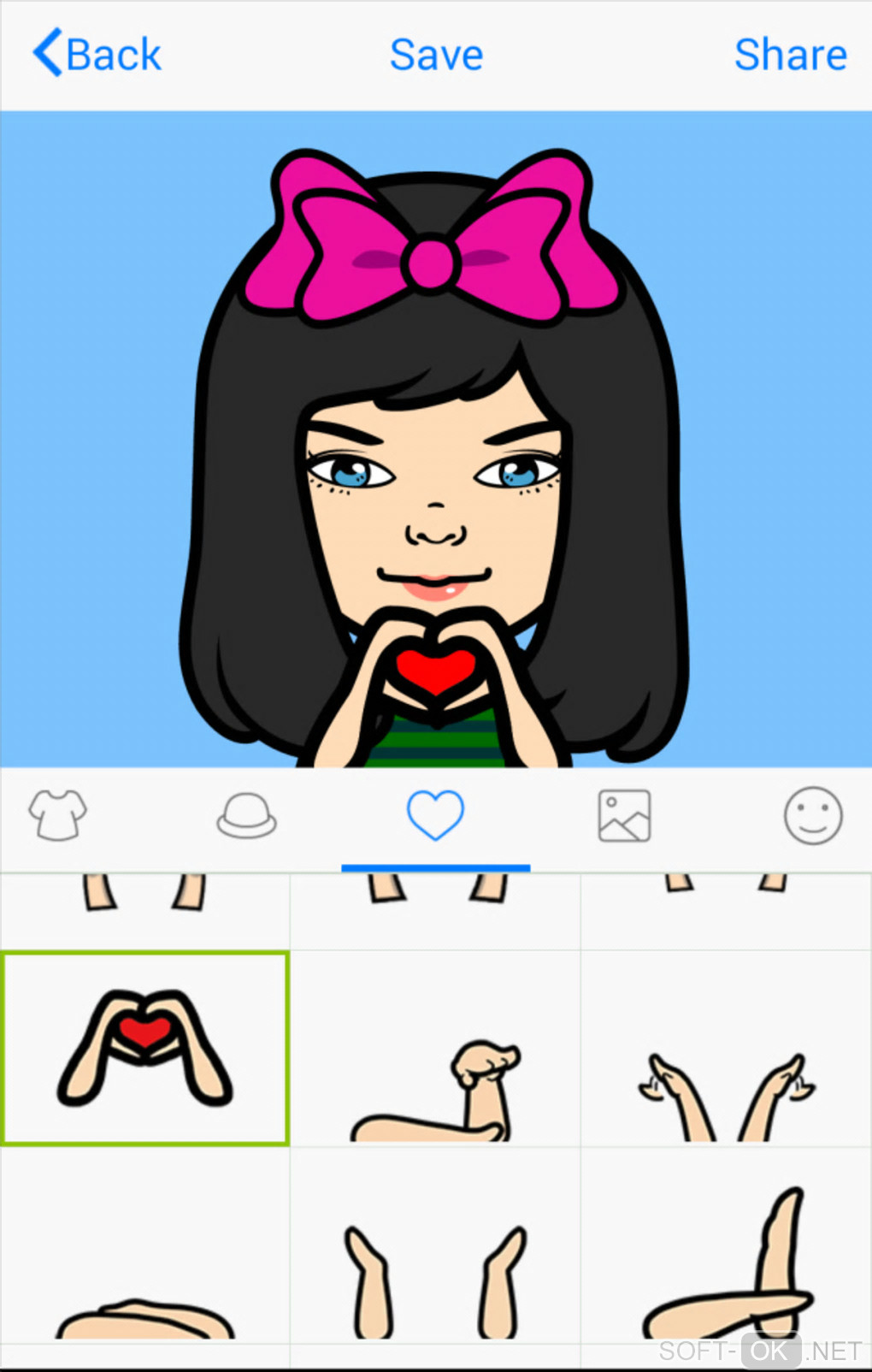Screen dimensions: 872x1372
Task: Switch to the background picture tab
Action: click(624, 816)
